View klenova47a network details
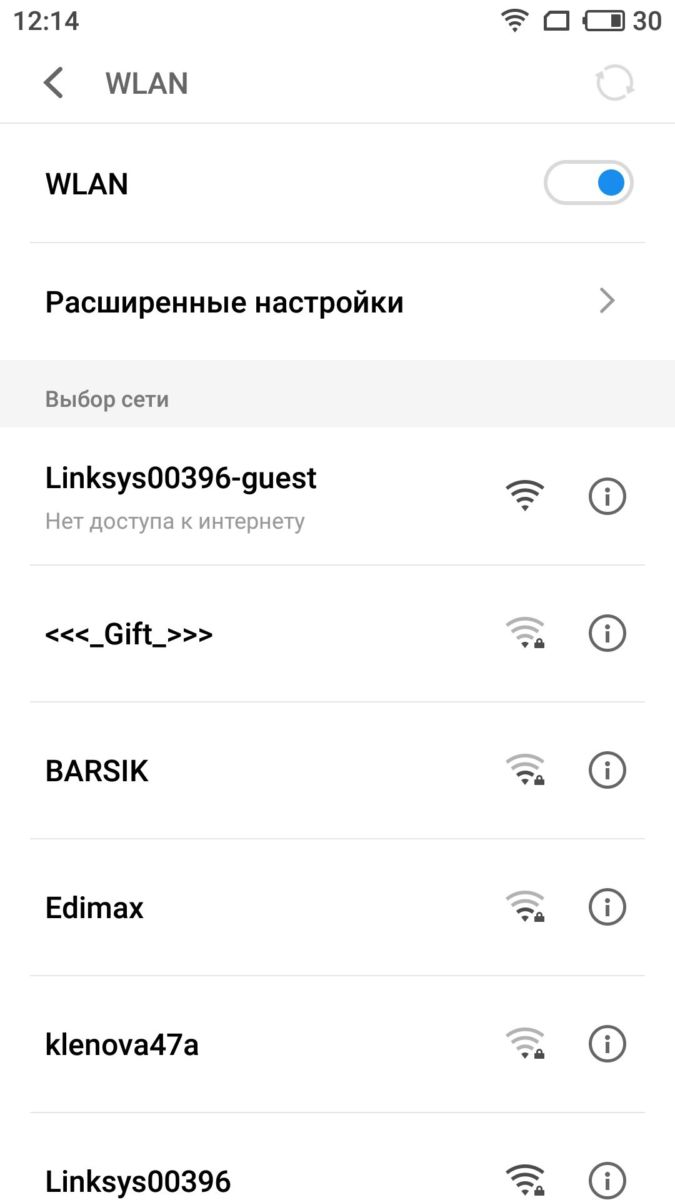Screen dimensions: 675x1200 [x=607, y=1044]
